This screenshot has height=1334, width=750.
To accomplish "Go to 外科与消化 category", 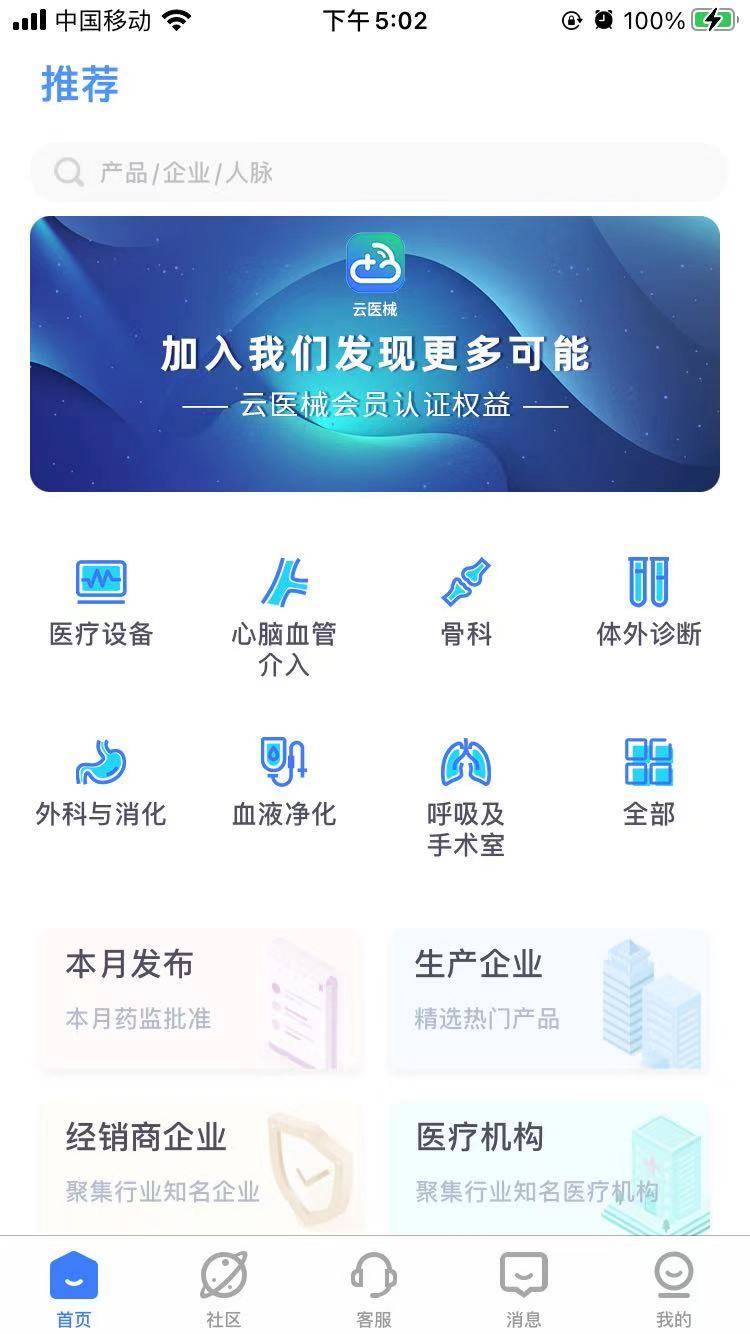I will pos(101,784).
